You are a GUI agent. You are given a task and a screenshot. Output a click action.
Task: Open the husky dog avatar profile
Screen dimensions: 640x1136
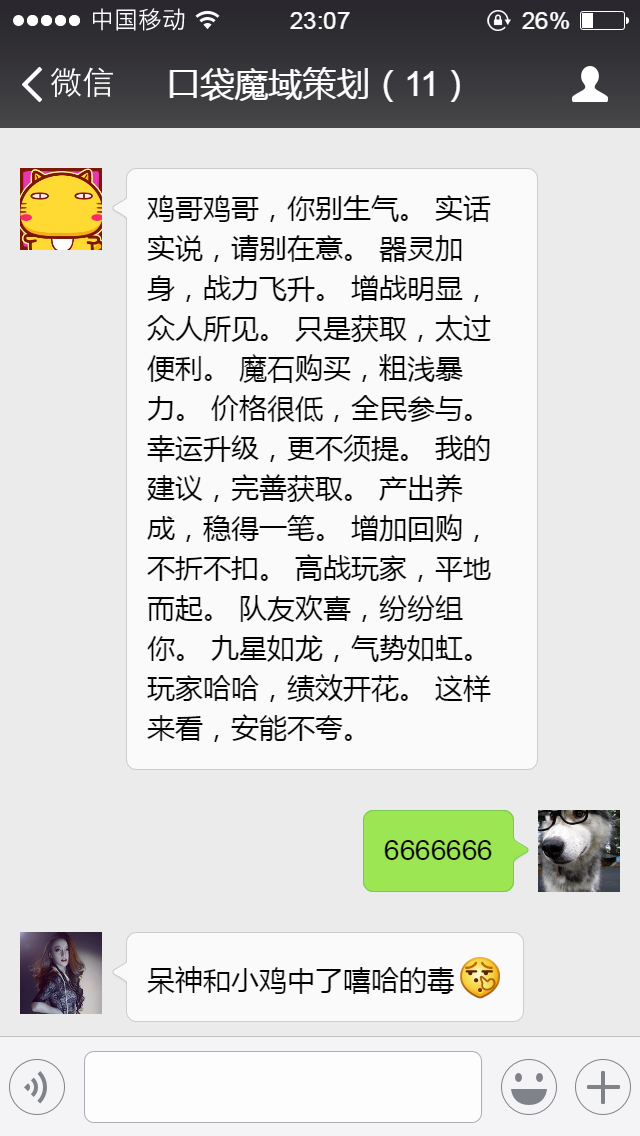578,851
